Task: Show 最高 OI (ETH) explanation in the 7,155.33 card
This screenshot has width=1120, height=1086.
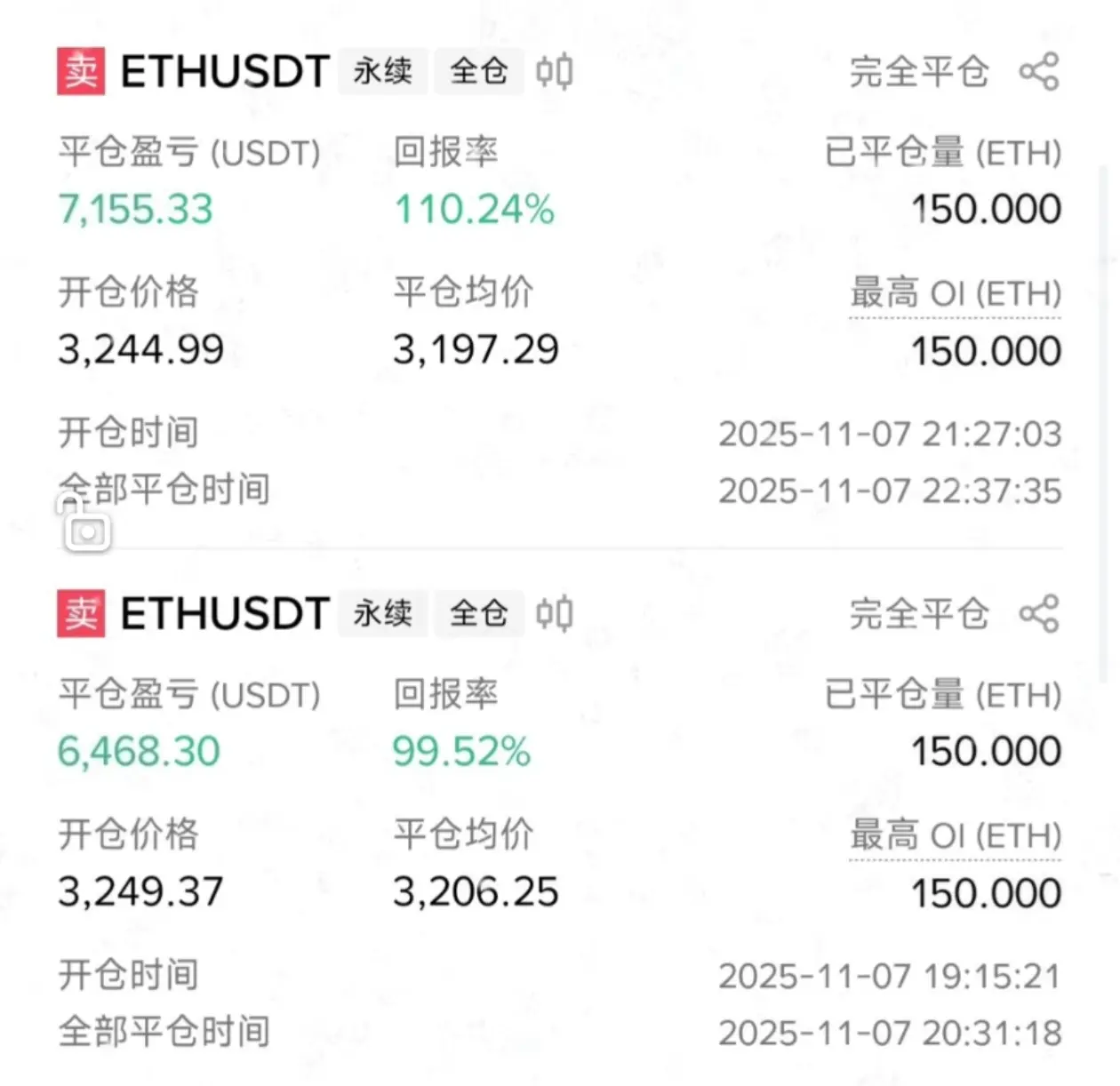Action: 956,293
